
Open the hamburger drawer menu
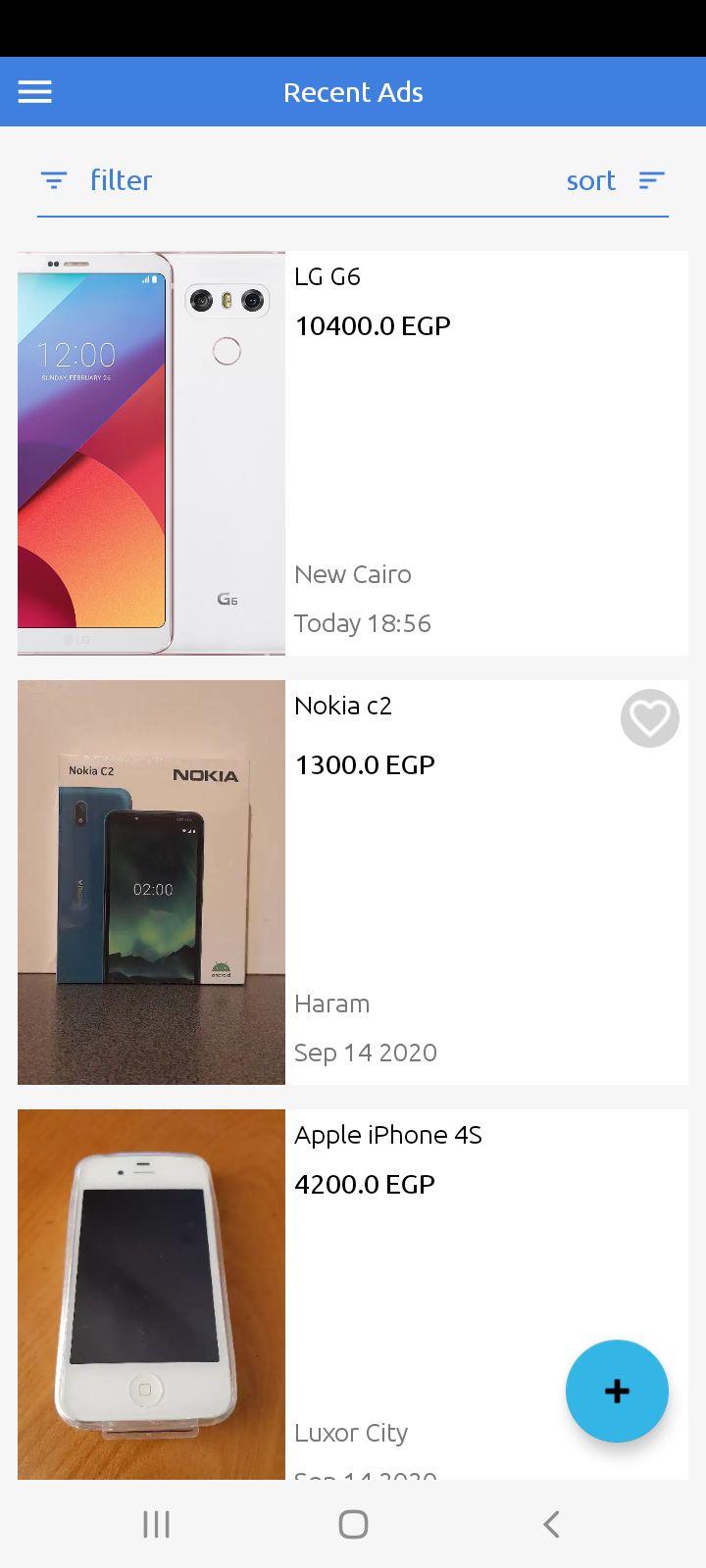click(35, 92)
